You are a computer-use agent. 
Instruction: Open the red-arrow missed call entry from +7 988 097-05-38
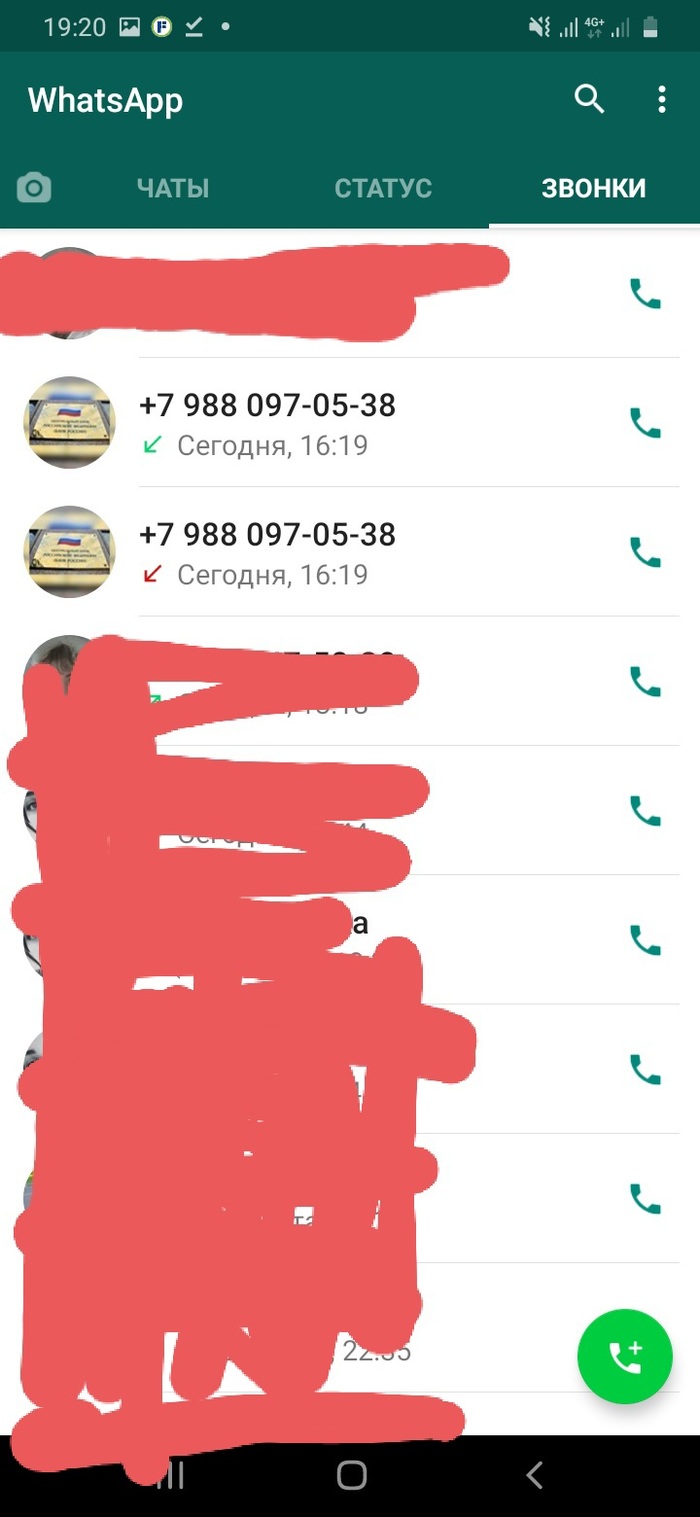(300, 553)
